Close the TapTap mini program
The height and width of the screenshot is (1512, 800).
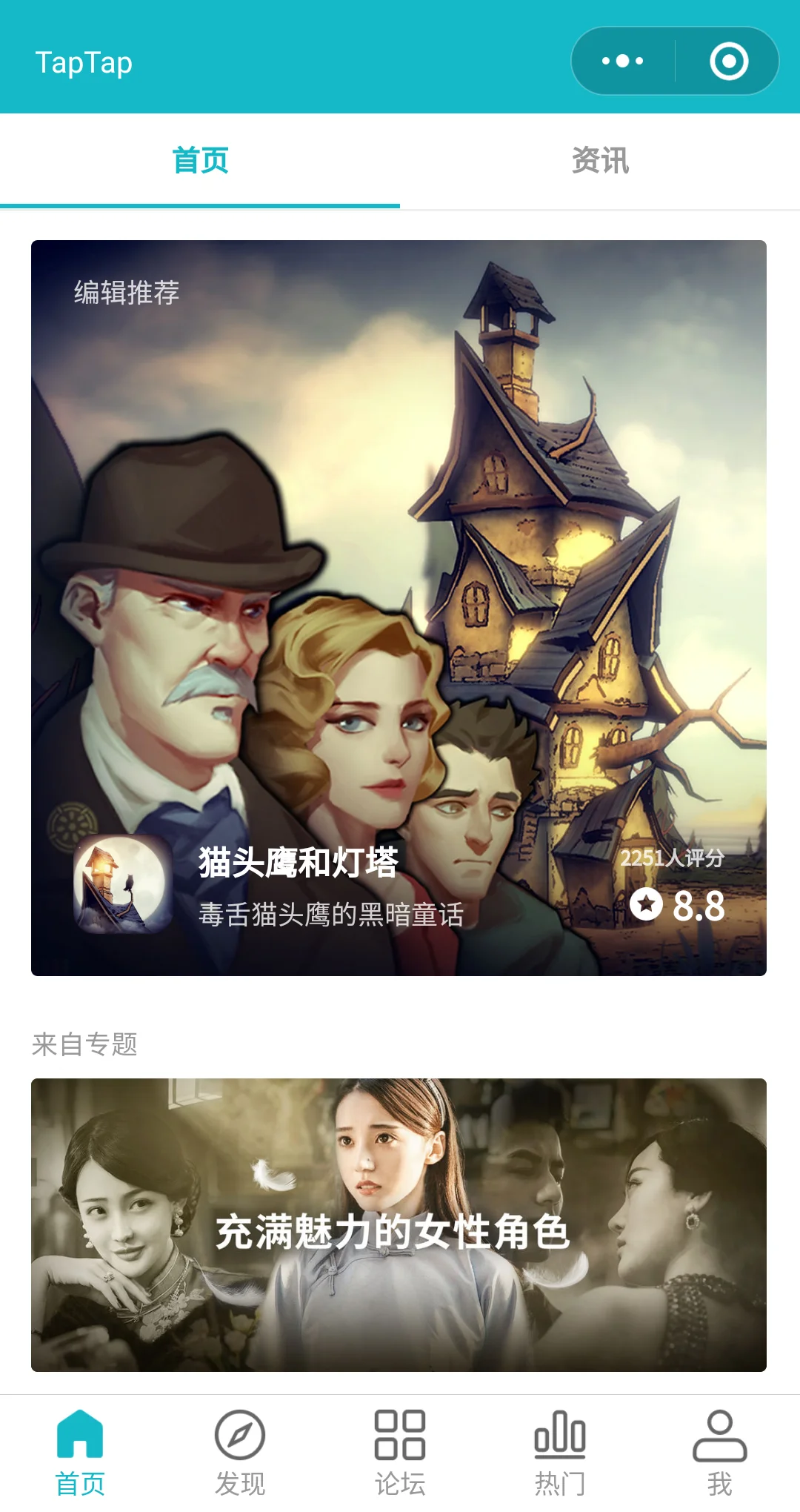(x=729, y=61)
